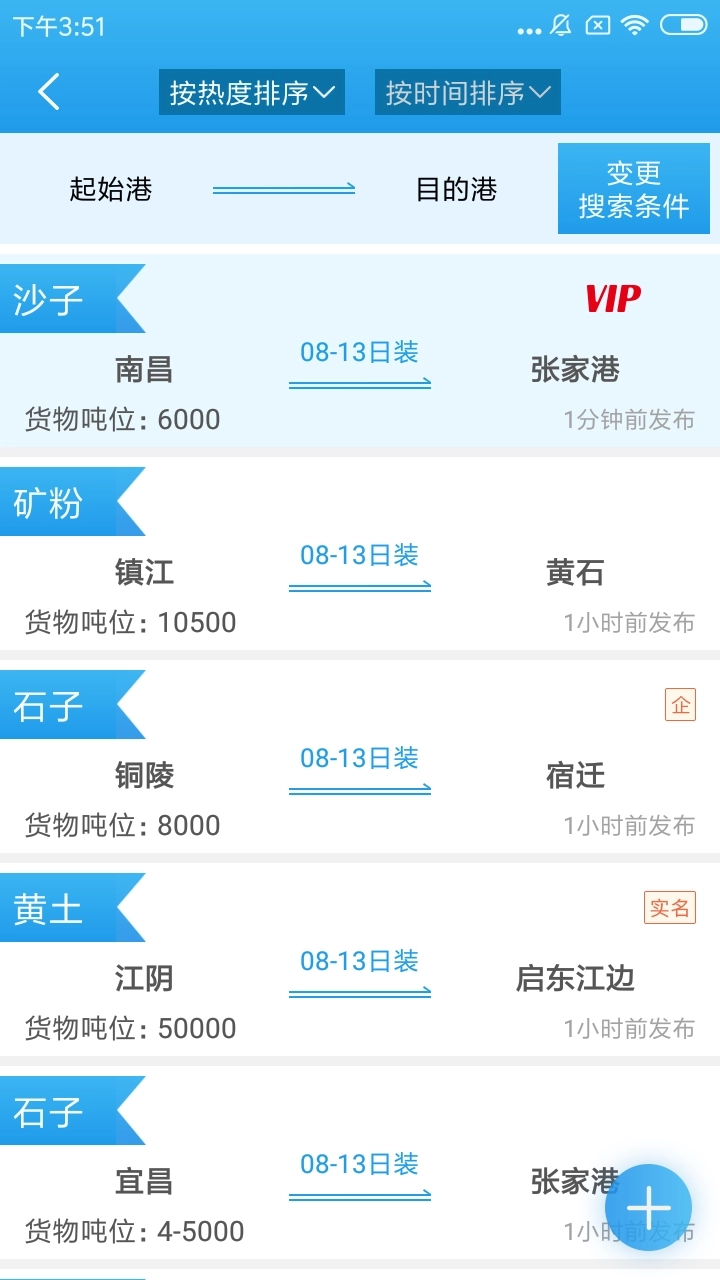The height and width of the screenshot is (1280, 720).
Task: Expand the 黄土 listing ribbon tag
Action: pyautogui.click(x=47, y=909)
